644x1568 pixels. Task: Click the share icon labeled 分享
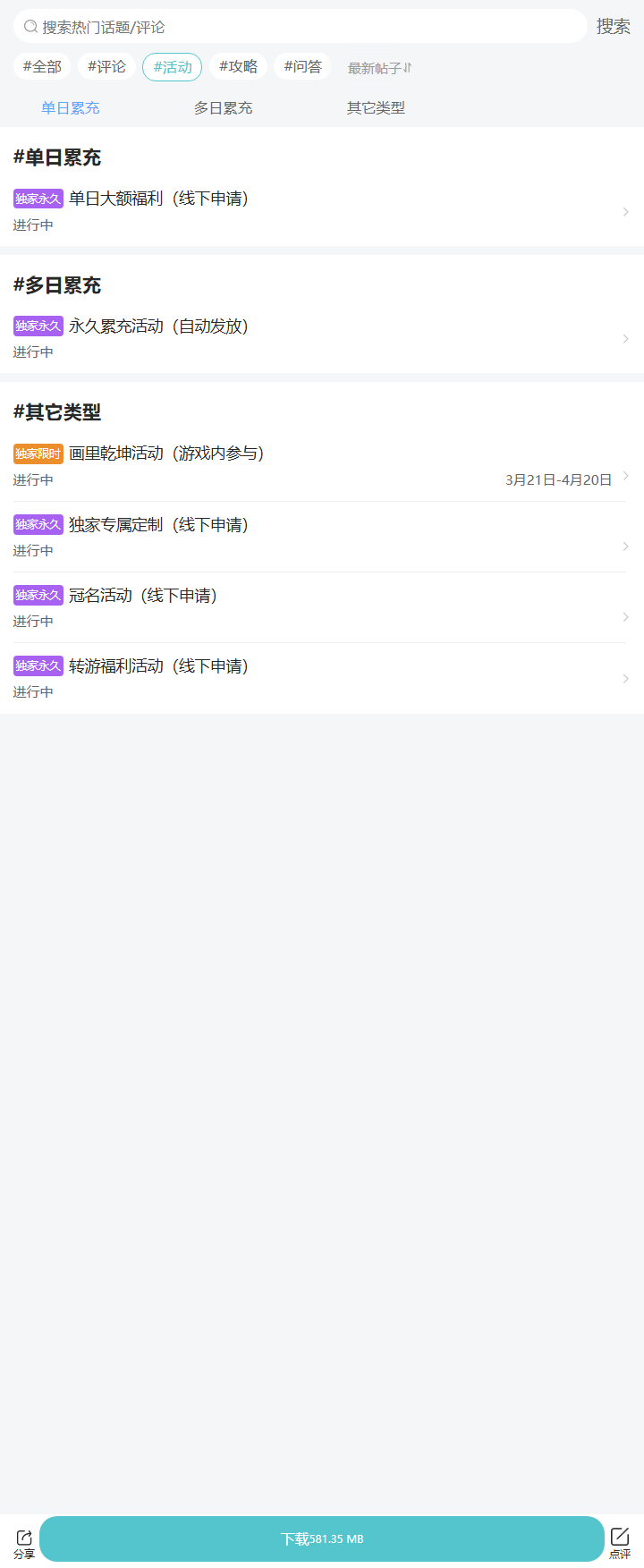[x=26, y=1538]
